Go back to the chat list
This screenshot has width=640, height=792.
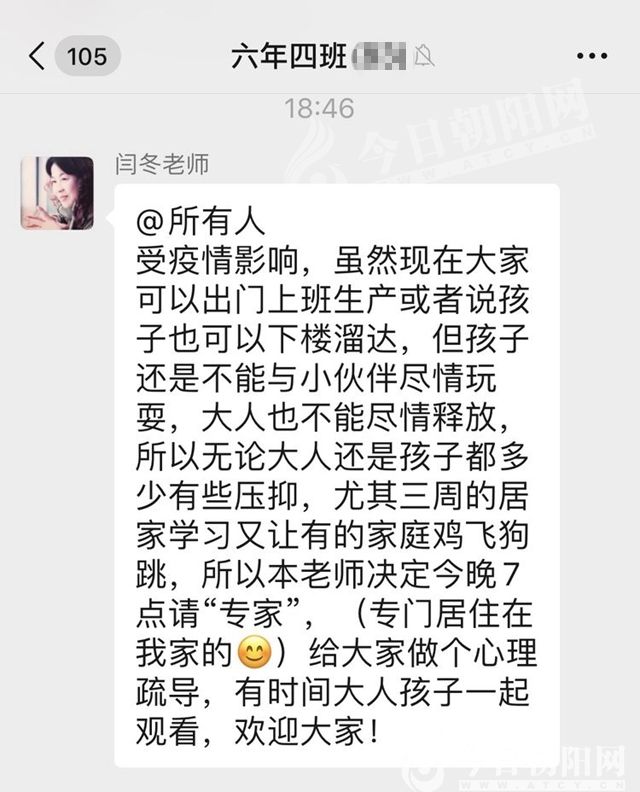point(38,56)
